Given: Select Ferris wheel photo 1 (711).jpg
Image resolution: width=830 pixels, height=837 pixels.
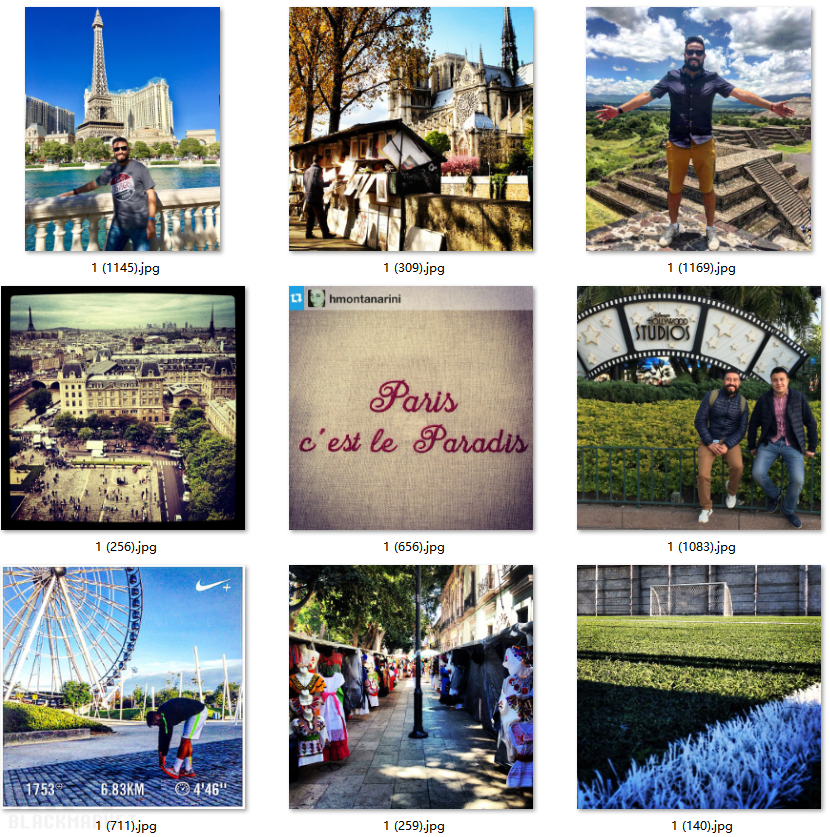Looking at the screenshot, I should pos(123,686).
